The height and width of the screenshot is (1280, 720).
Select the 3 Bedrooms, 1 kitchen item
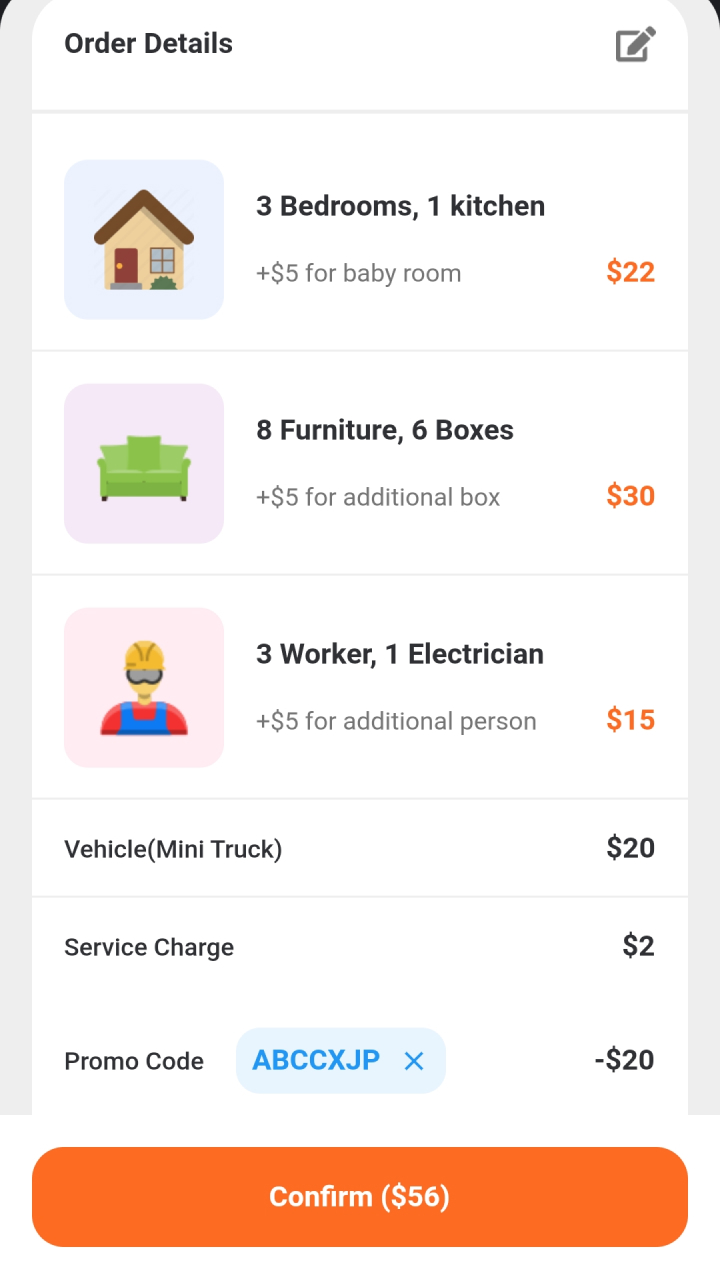click(400, 206)
